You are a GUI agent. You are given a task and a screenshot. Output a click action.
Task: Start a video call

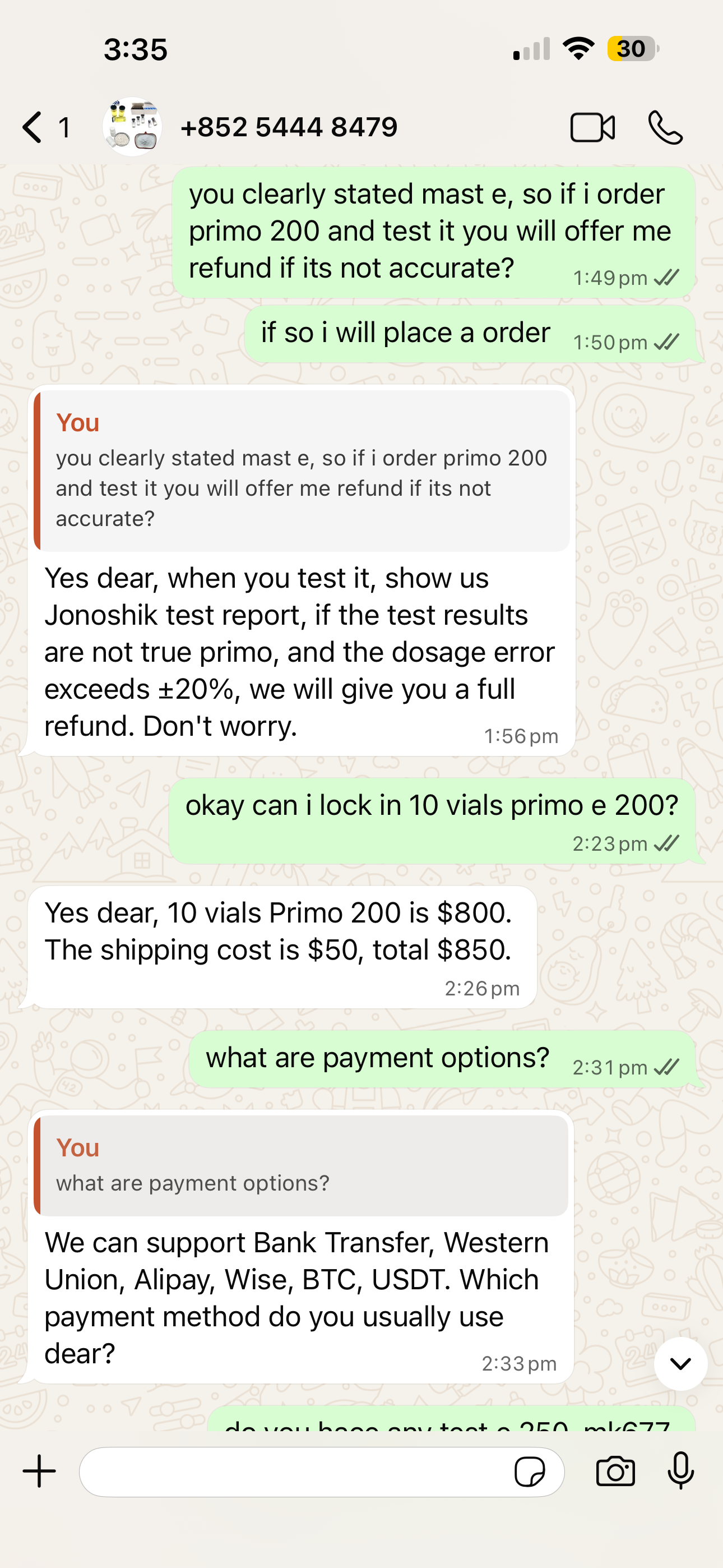coord(592,128)
